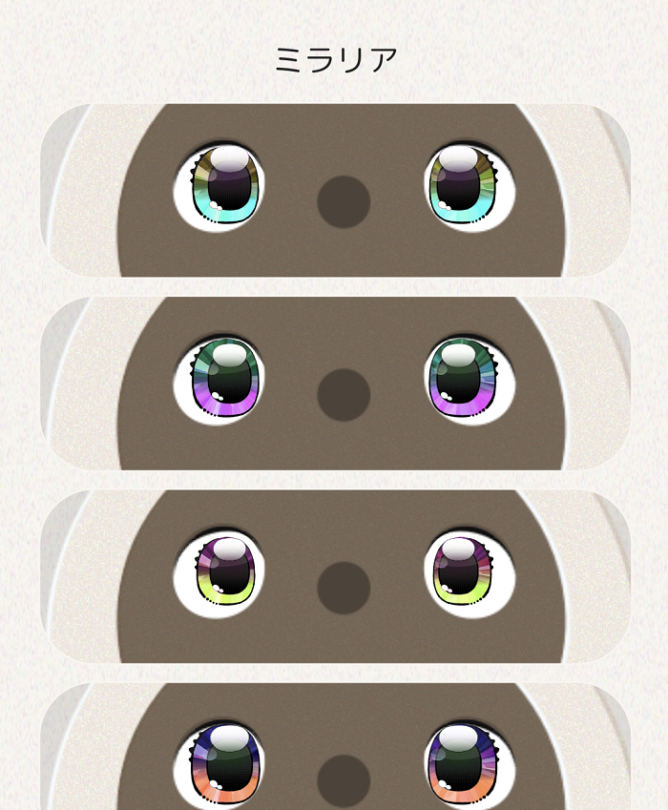668x810 pixels.
Task: Select the yellow-cyan eye style card
Action: [335, 190]
